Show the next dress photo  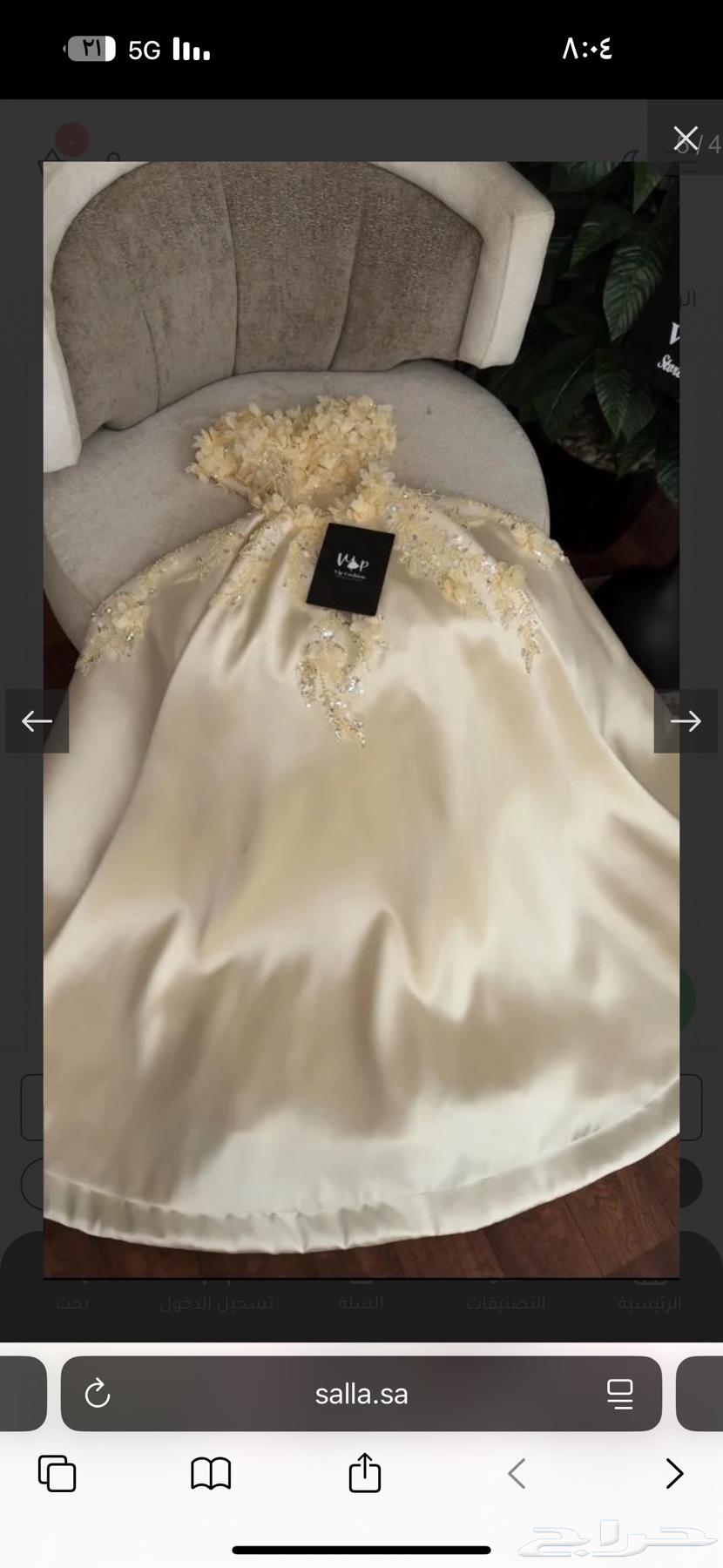[x=686, y=720]
